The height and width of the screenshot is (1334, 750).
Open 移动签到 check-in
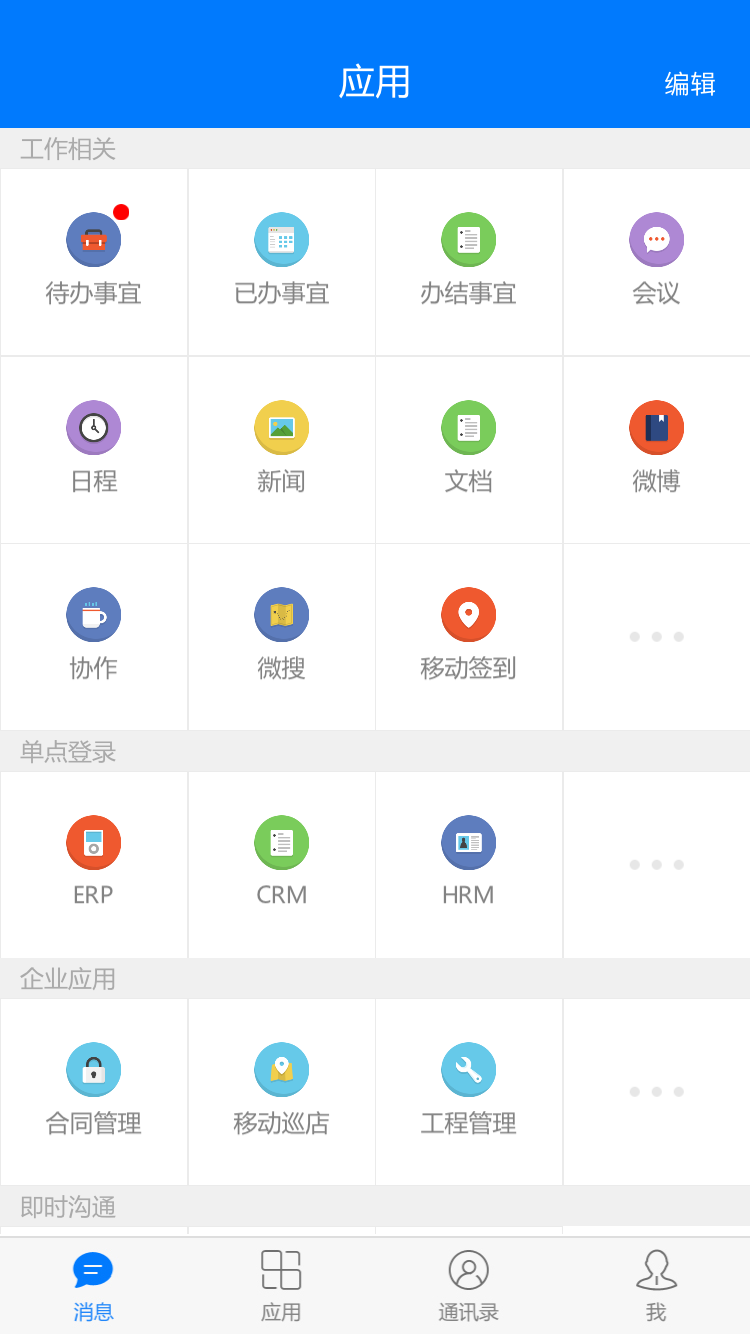(468, 637)
